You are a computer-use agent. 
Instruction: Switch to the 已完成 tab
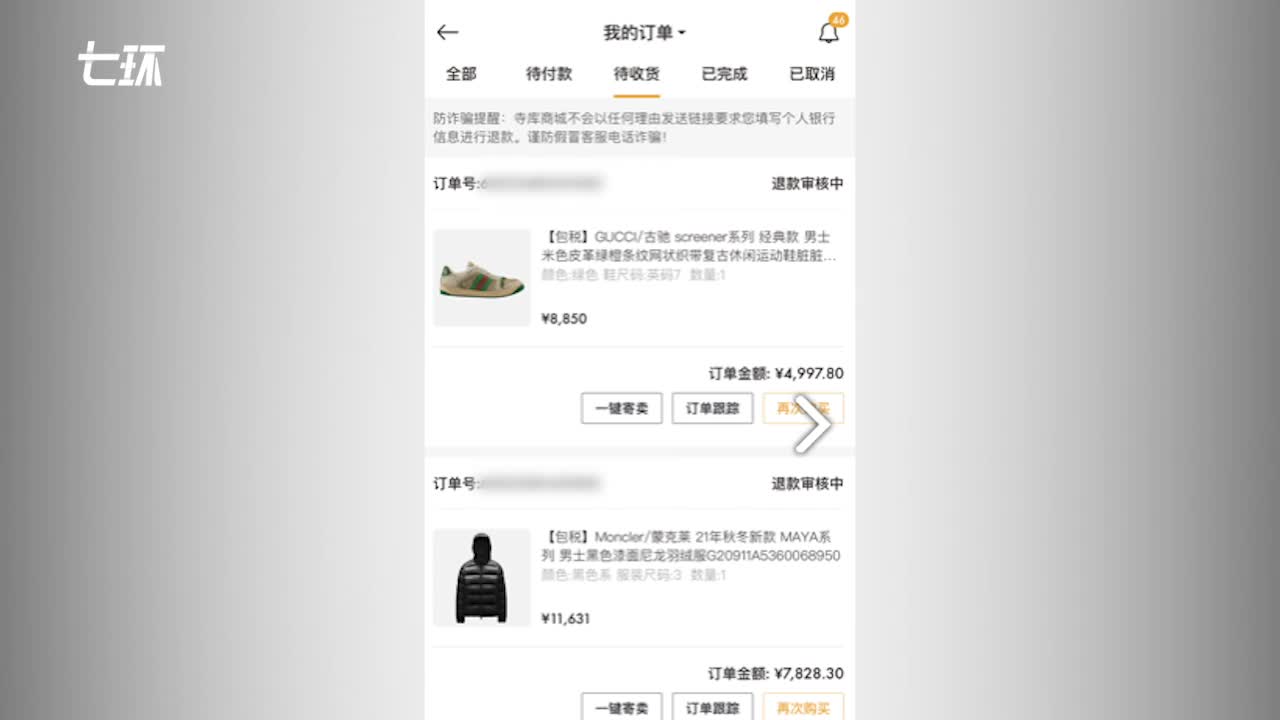pos(724,74)
